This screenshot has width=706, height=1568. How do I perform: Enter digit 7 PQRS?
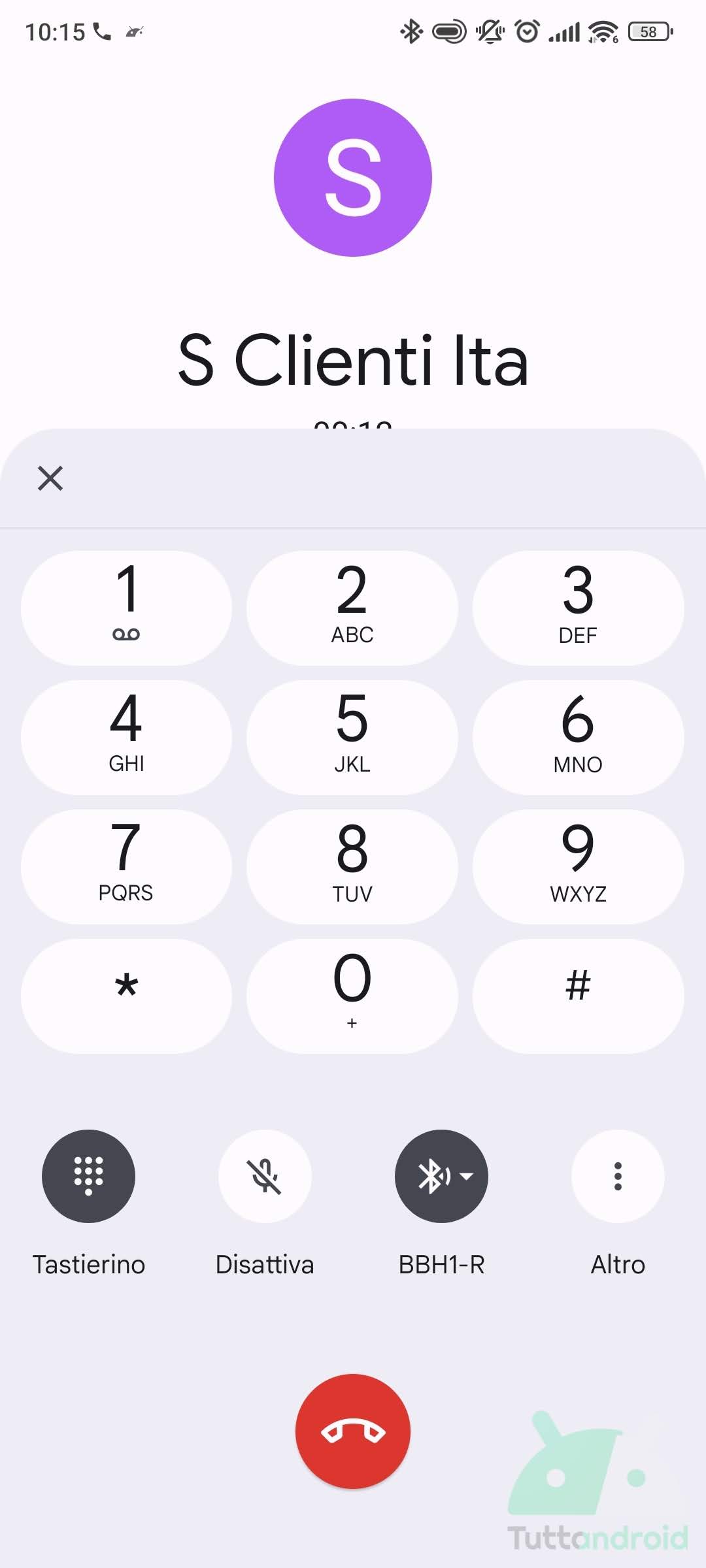point(126,866)
